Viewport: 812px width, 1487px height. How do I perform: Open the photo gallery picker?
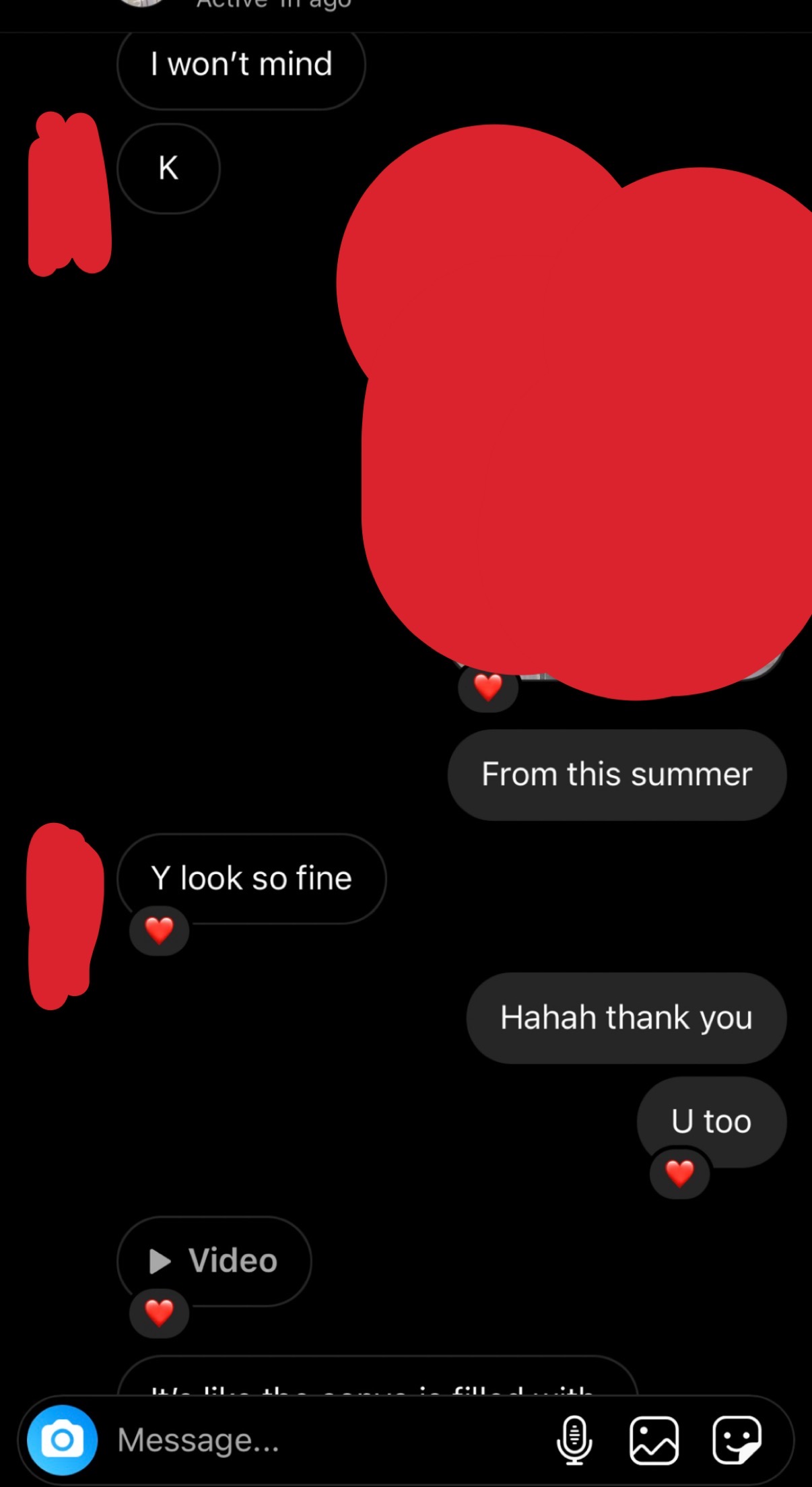point(654,1441)
